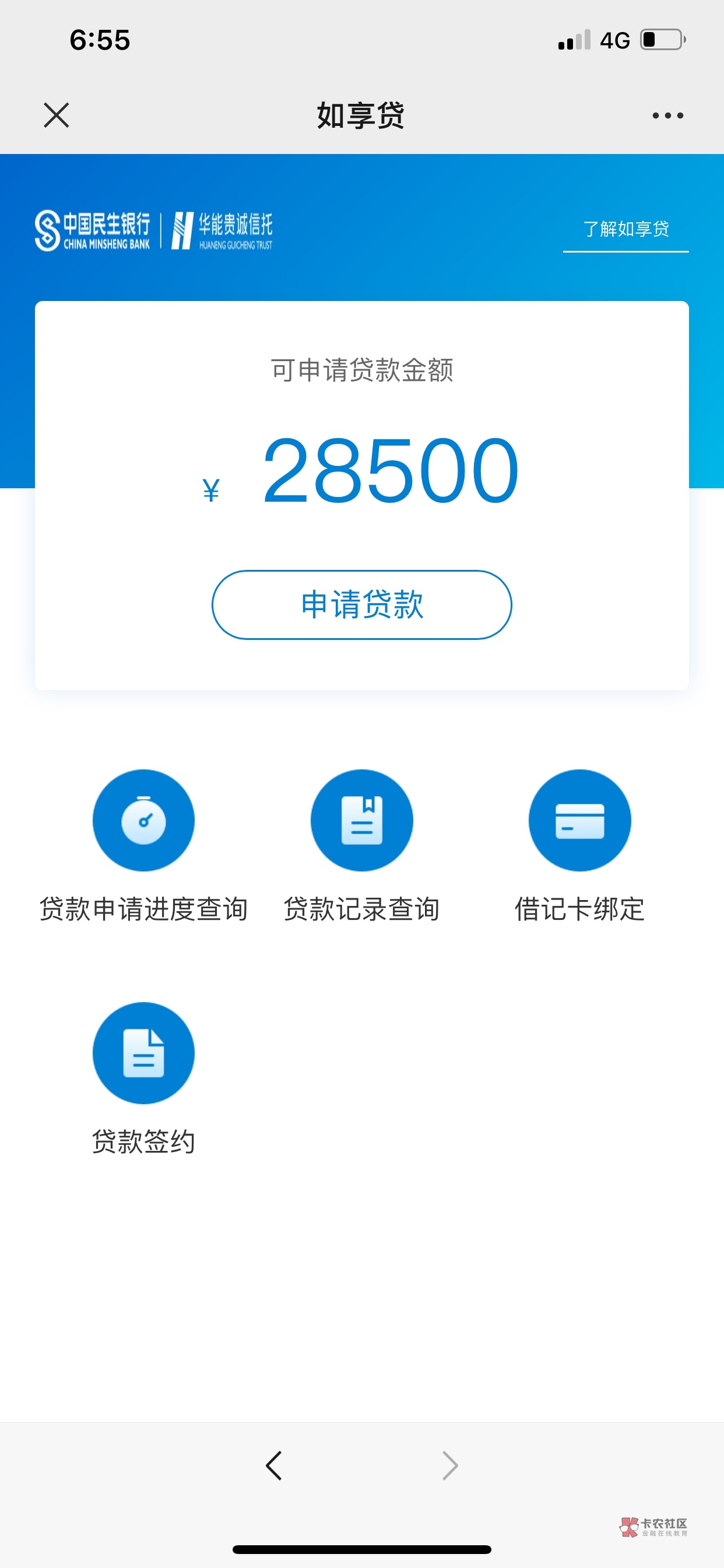Open the three-dot overflow menu
Viewport: 724px width, 1568px height.
pyautogui.click(x=667, y=115)
